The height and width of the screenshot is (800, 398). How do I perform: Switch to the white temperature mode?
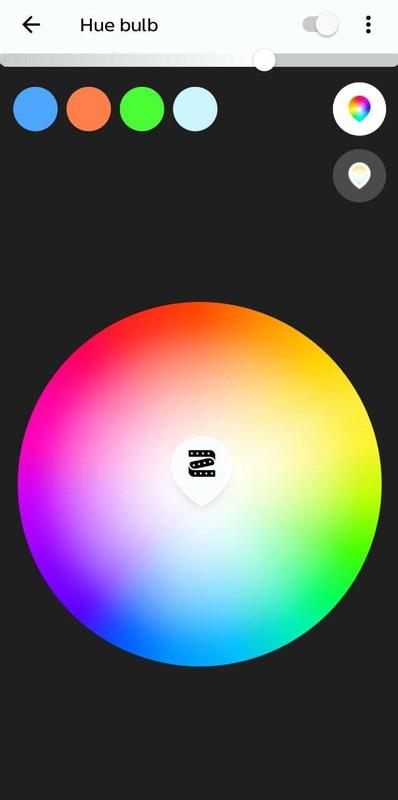coord(359,176)
